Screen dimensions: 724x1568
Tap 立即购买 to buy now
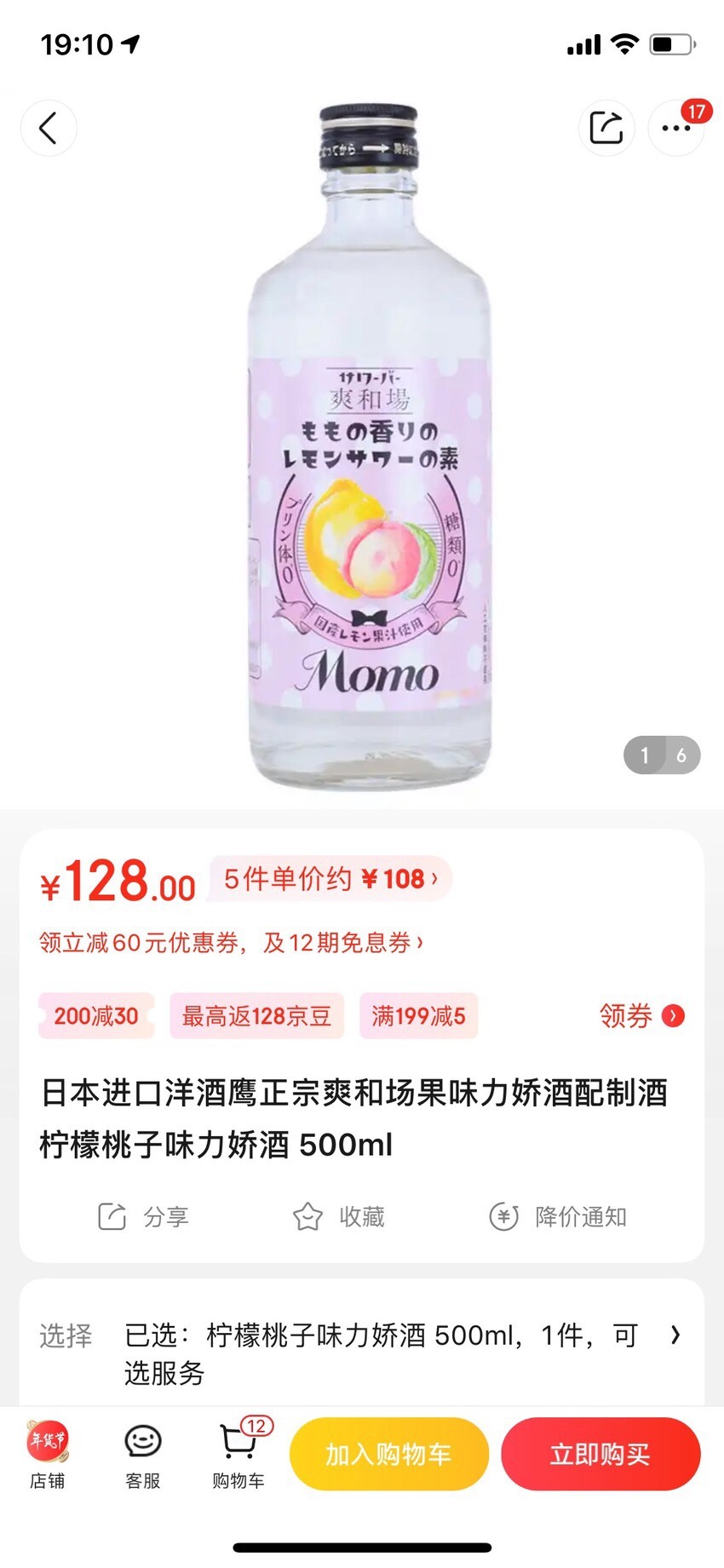coord(600,1454)
